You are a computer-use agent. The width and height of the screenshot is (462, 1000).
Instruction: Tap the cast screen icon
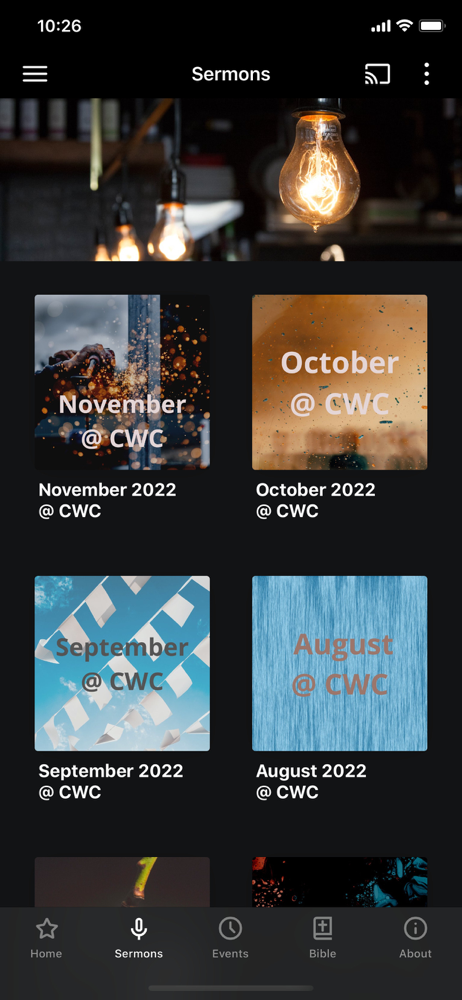coord(377,74)
